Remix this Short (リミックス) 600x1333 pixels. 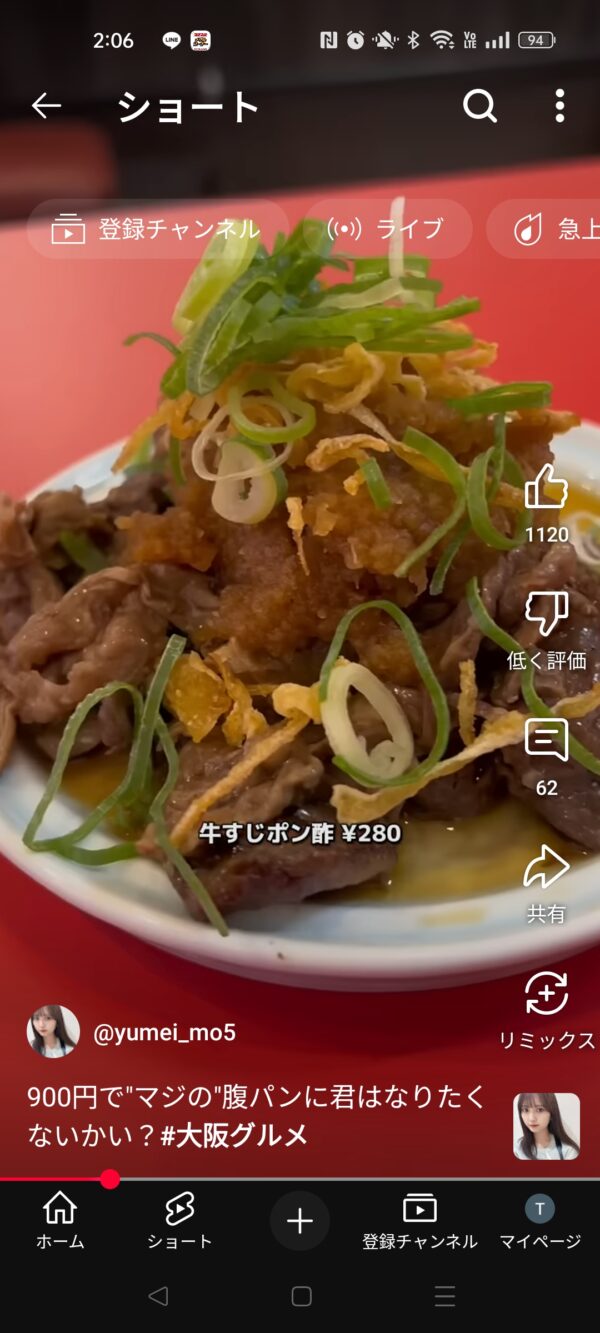click(x=546, y=995)
